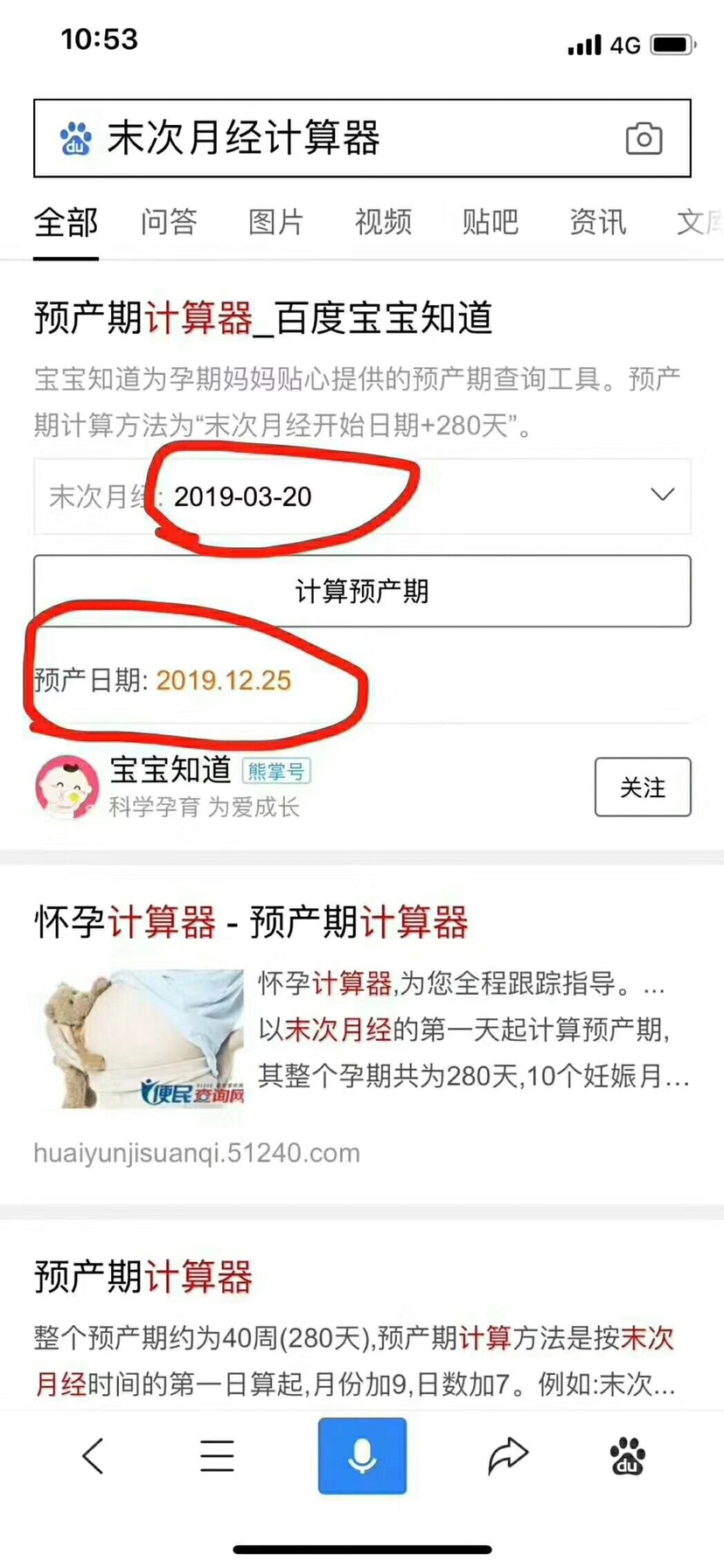Open the 宝宝知道 account profile
The image size is (724, 1568).
[171, 771]
